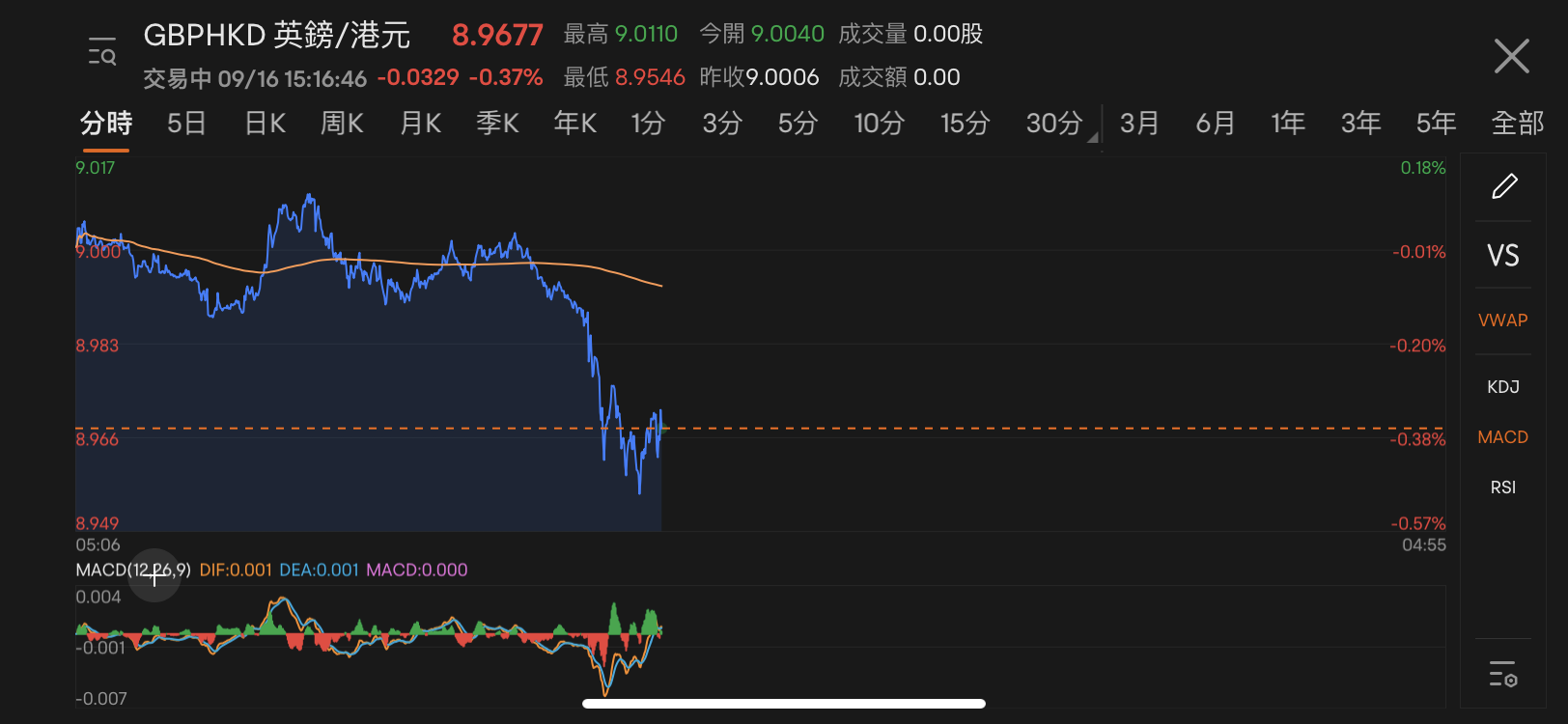
Task: Close the GBPHKD chart view
Action: (x=1511, y=56)
